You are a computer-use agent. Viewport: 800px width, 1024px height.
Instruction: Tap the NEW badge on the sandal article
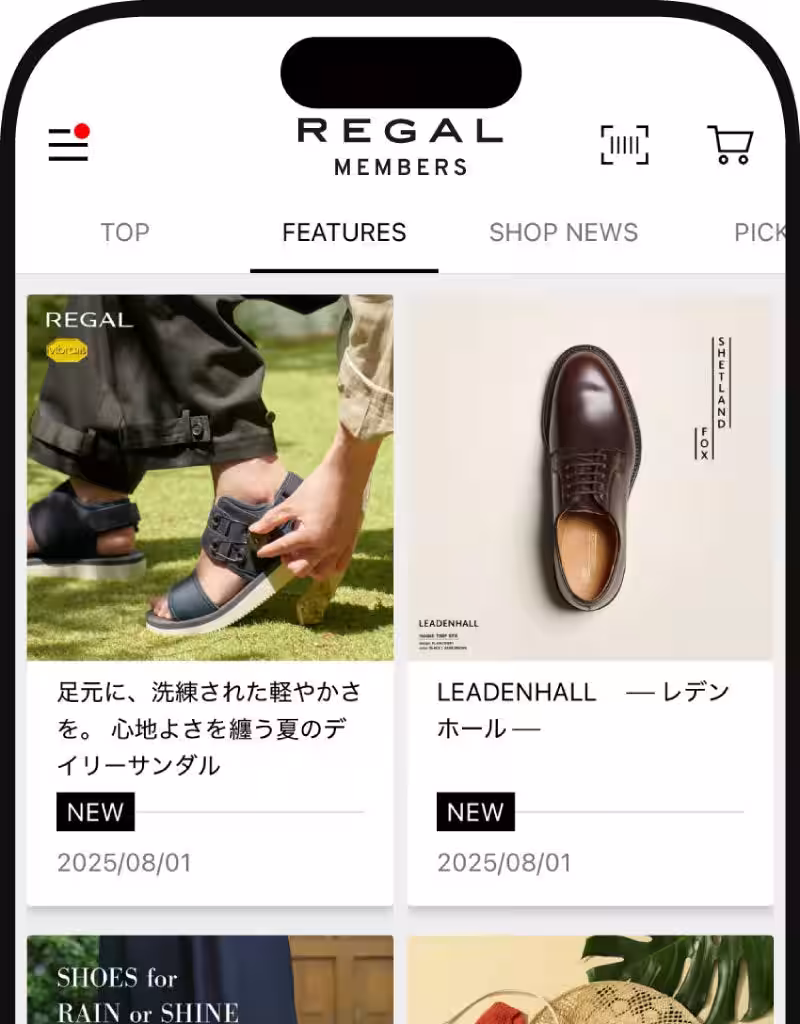(x=94, y=812)
